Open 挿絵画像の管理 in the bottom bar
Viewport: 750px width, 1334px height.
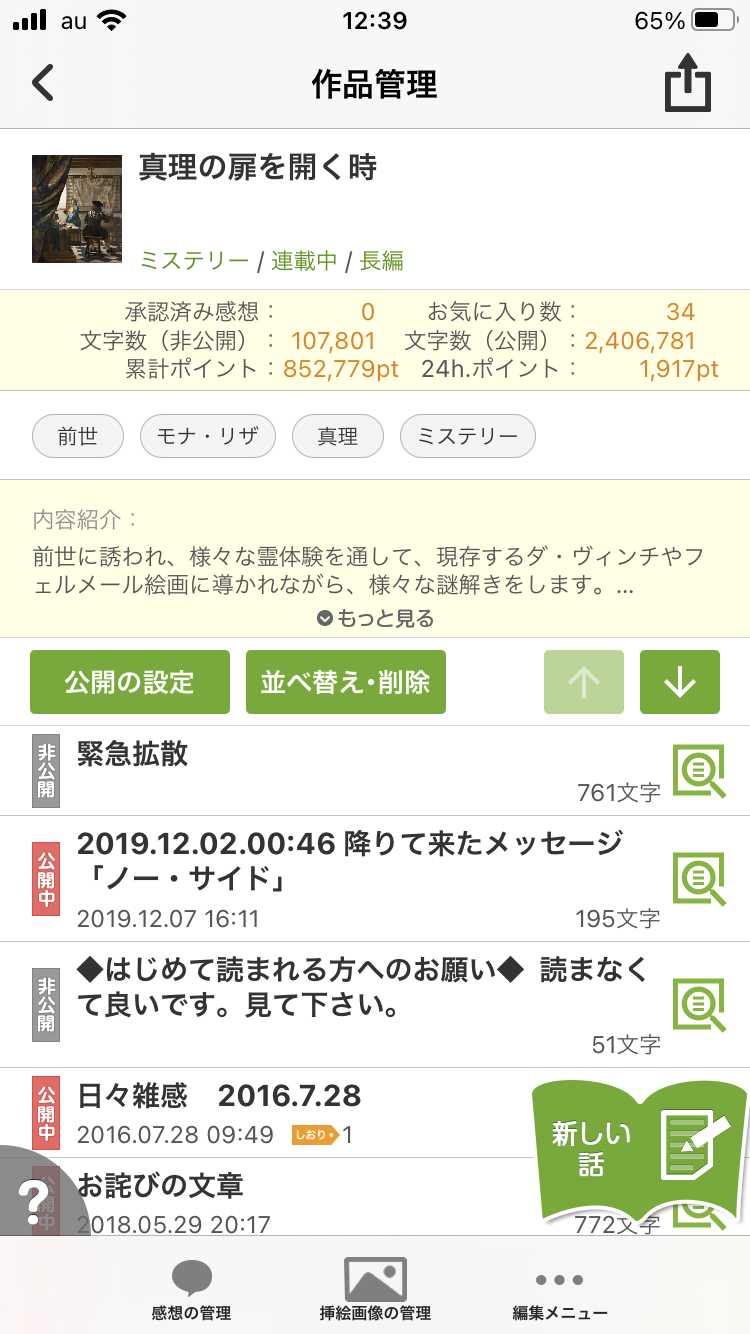[x=375, y=1290]
